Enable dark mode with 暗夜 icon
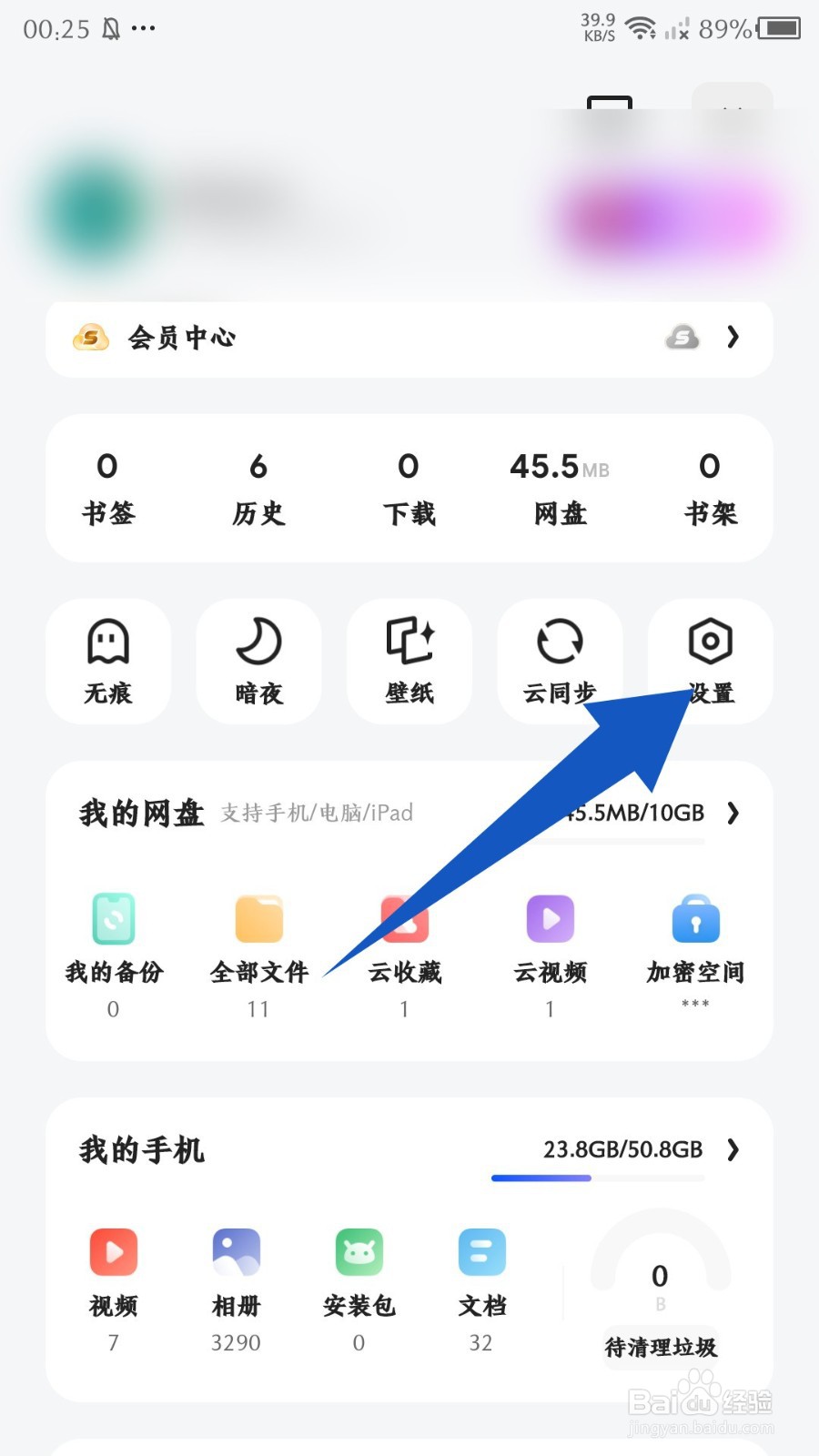 (258, 662)
